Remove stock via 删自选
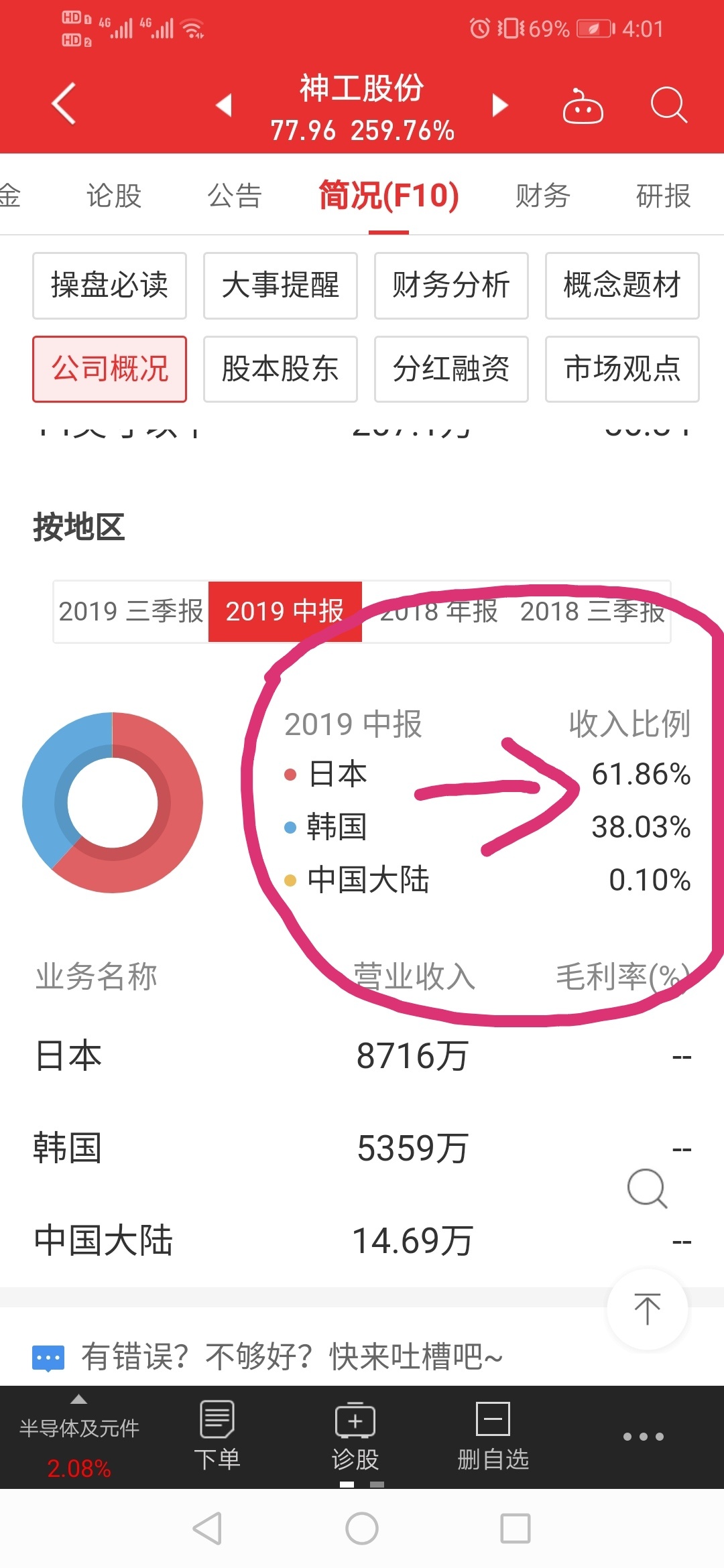Image resolution: width=724 pixels, height=1568 pixels. 493,1435
